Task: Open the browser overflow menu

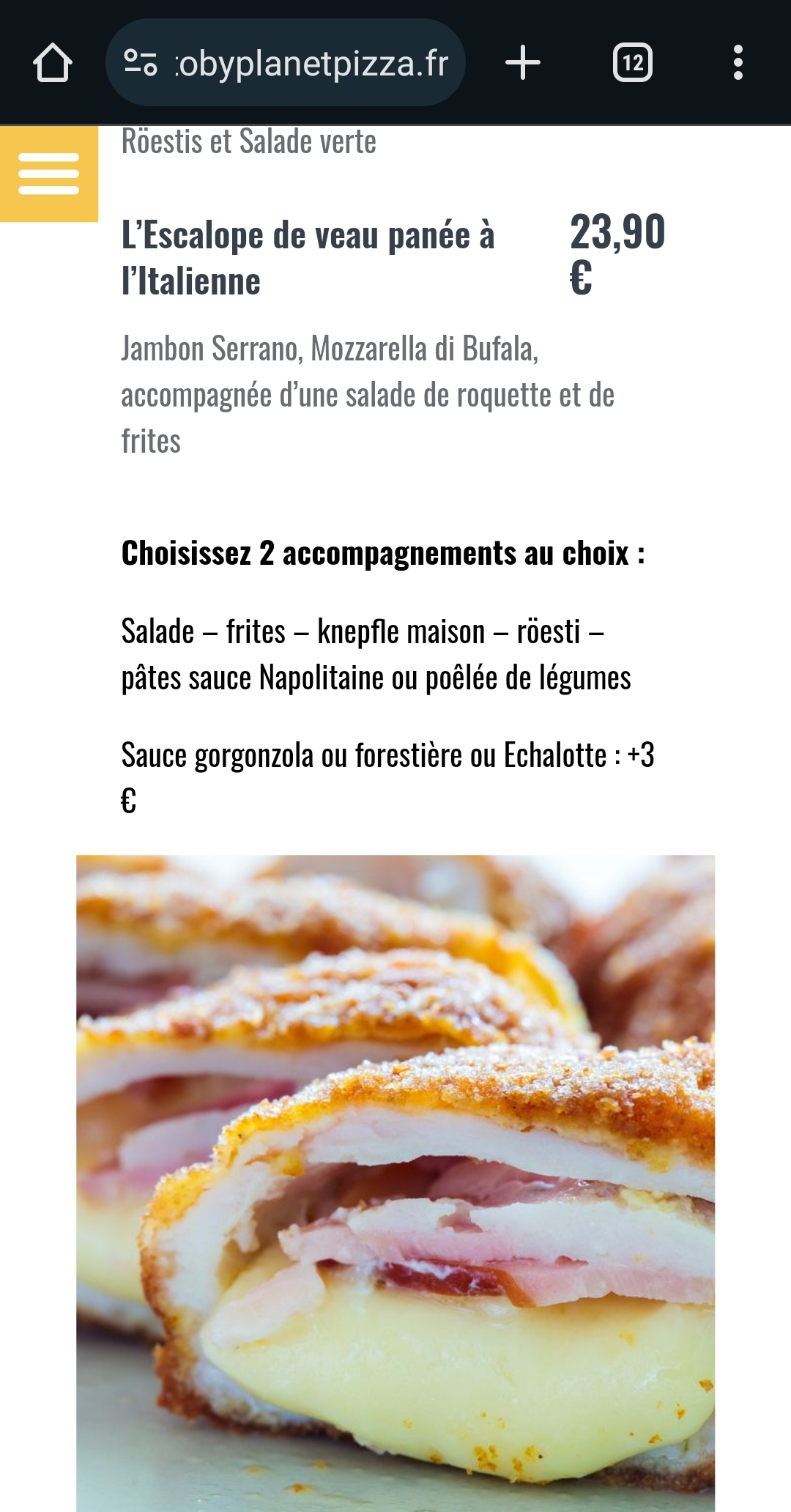Action: [738, 63]
